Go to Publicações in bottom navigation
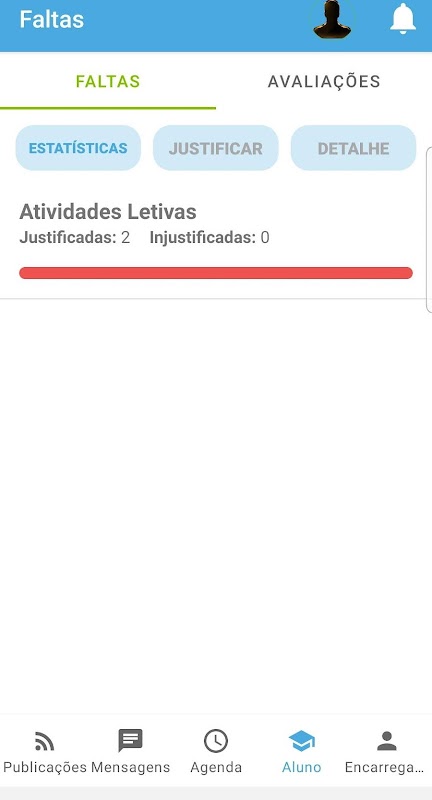 tap(45, 752)
